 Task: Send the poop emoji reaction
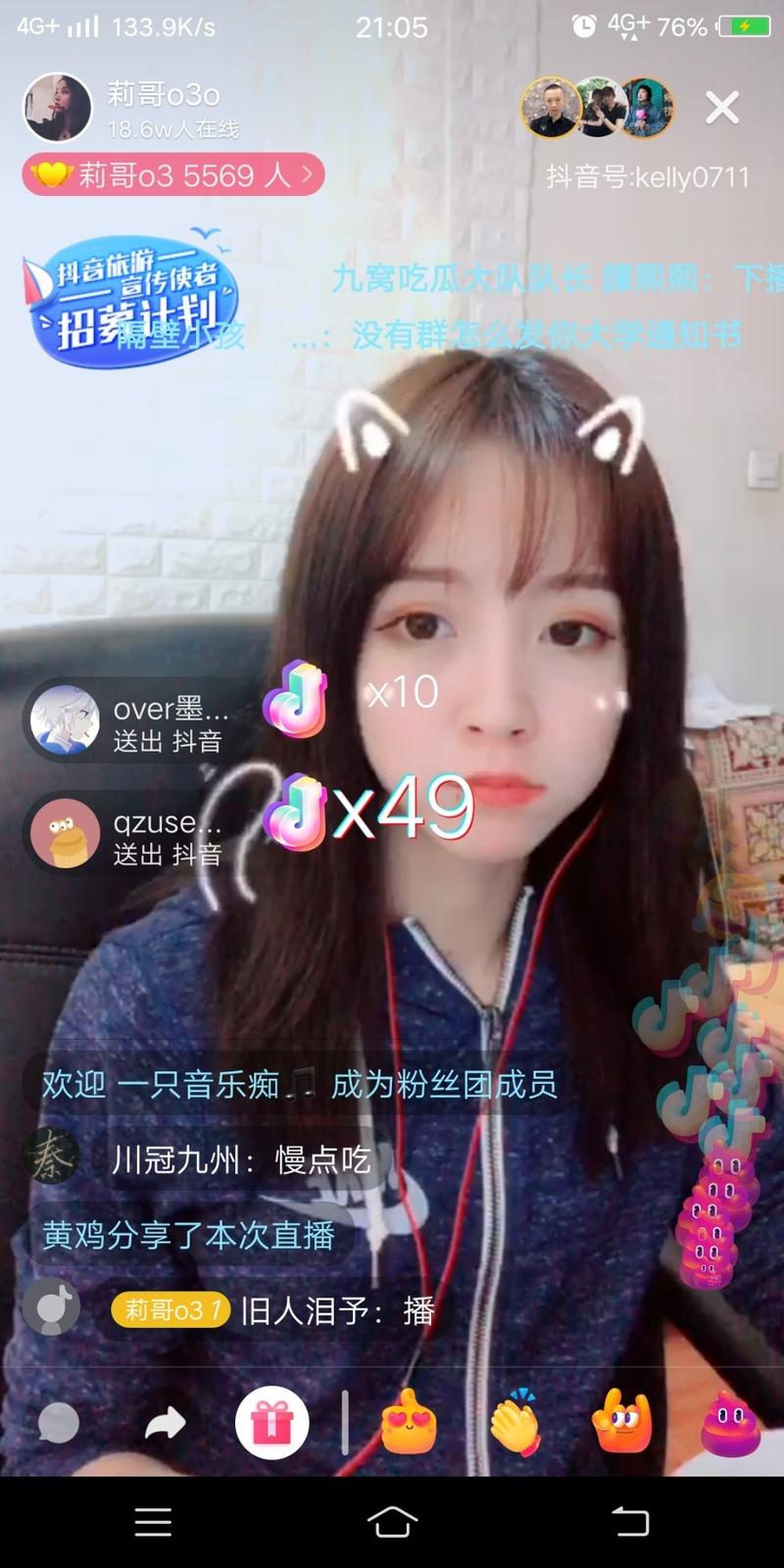[730, 1423]
